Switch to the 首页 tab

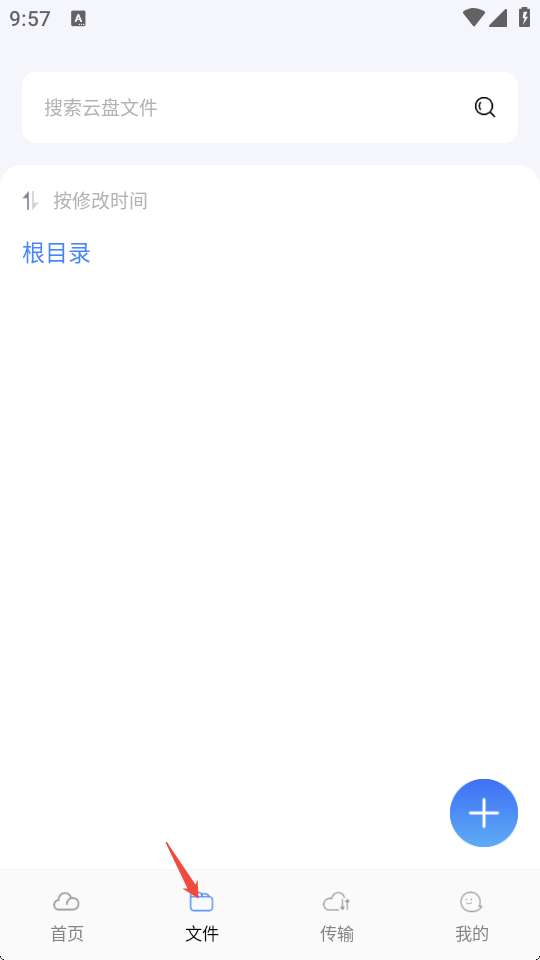[x=67, y=917]
